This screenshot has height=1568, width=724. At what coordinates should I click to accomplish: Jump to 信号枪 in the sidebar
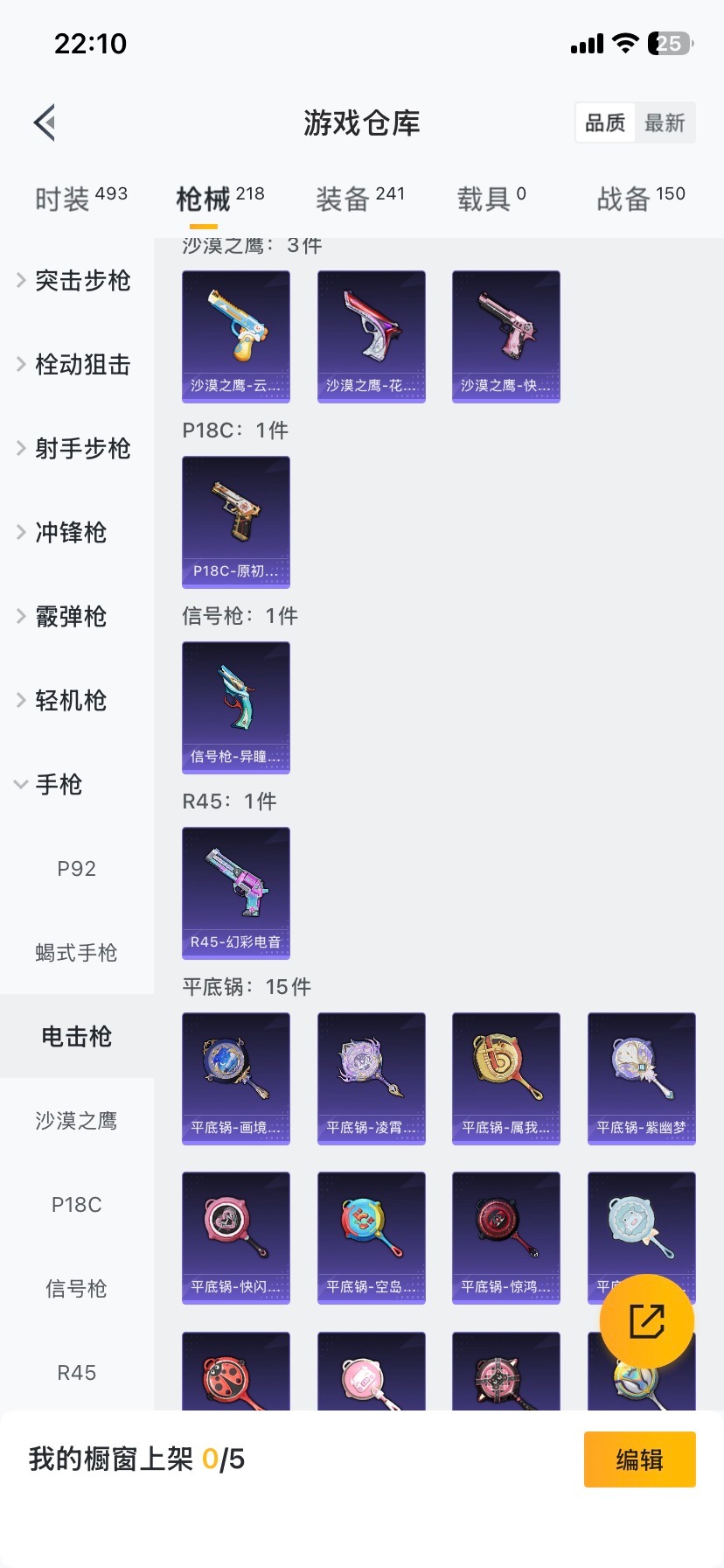point(77,1289)
